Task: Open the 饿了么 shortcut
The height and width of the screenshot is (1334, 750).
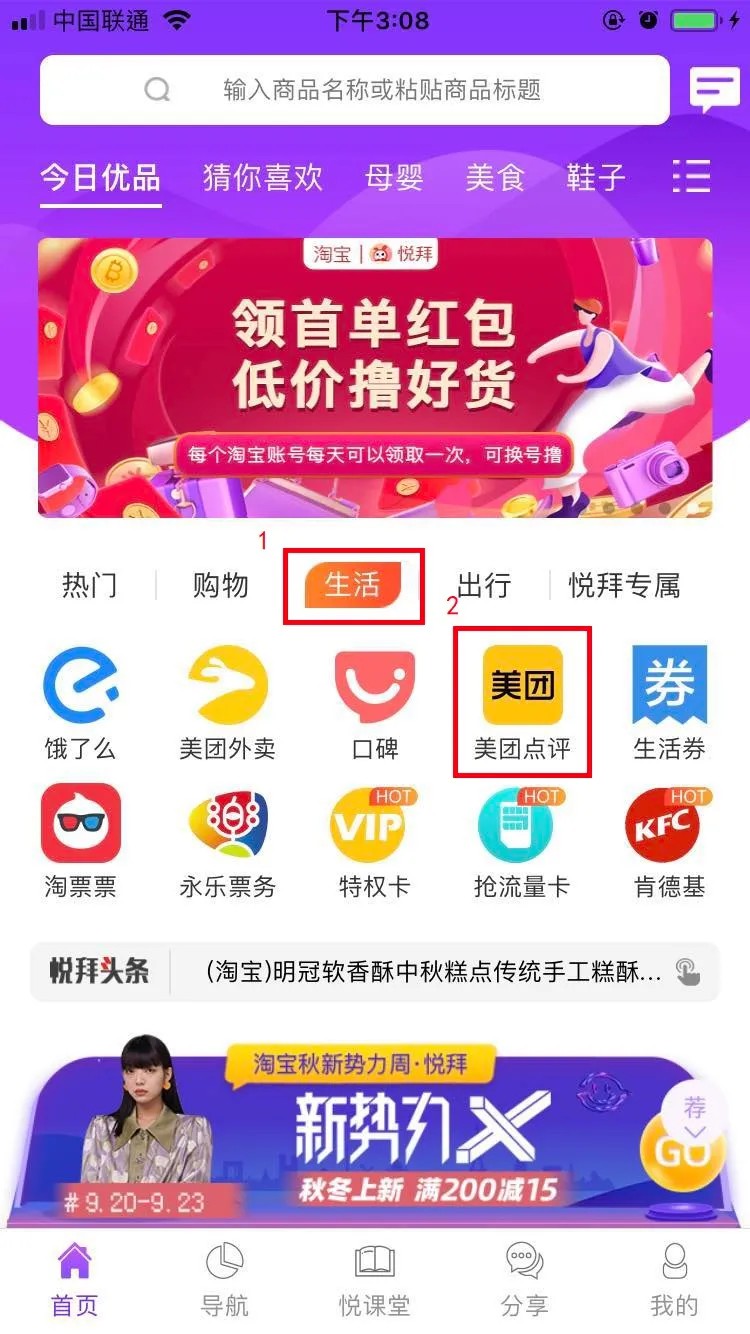Action: tap(80, 702)
